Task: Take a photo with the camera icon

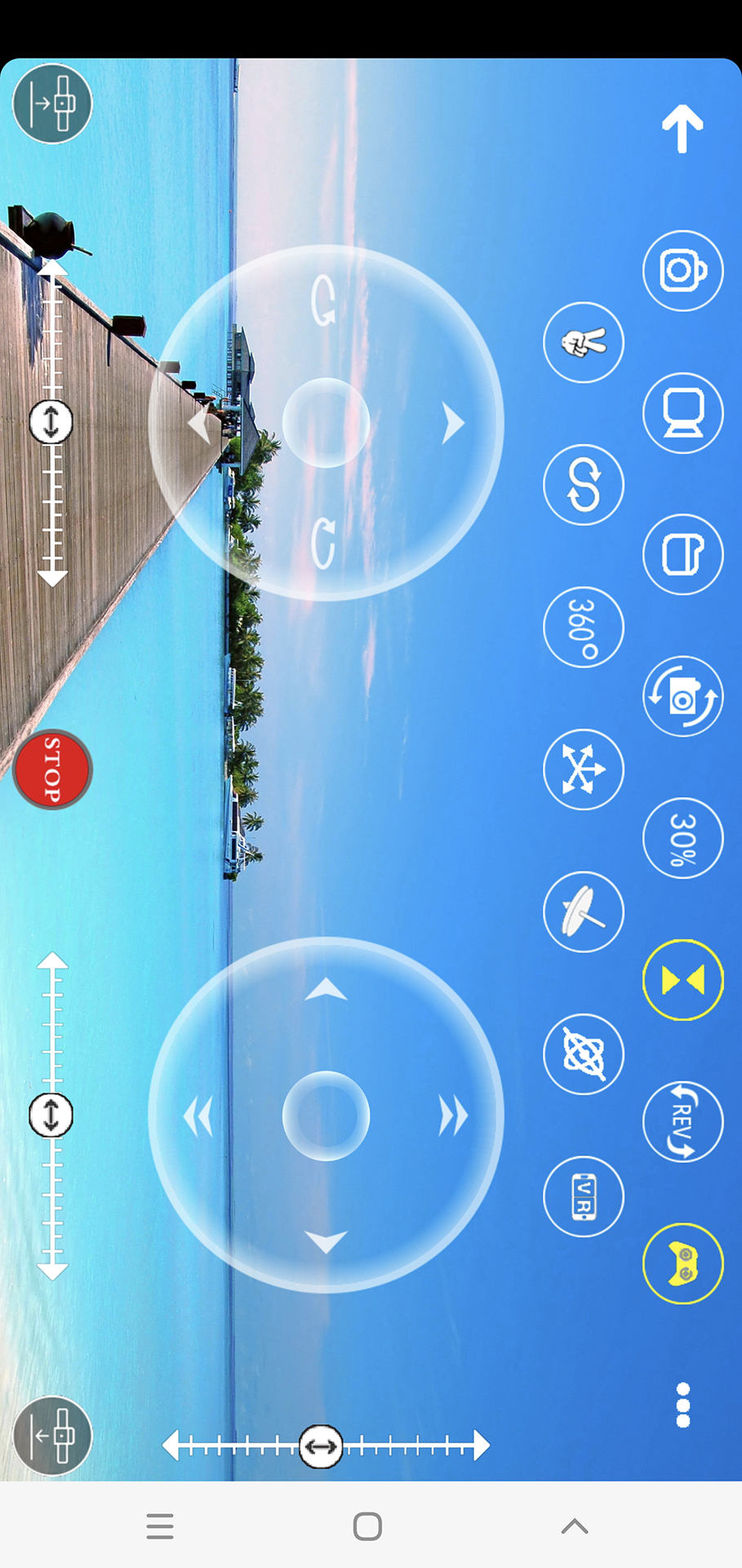Action: point(682,270)
